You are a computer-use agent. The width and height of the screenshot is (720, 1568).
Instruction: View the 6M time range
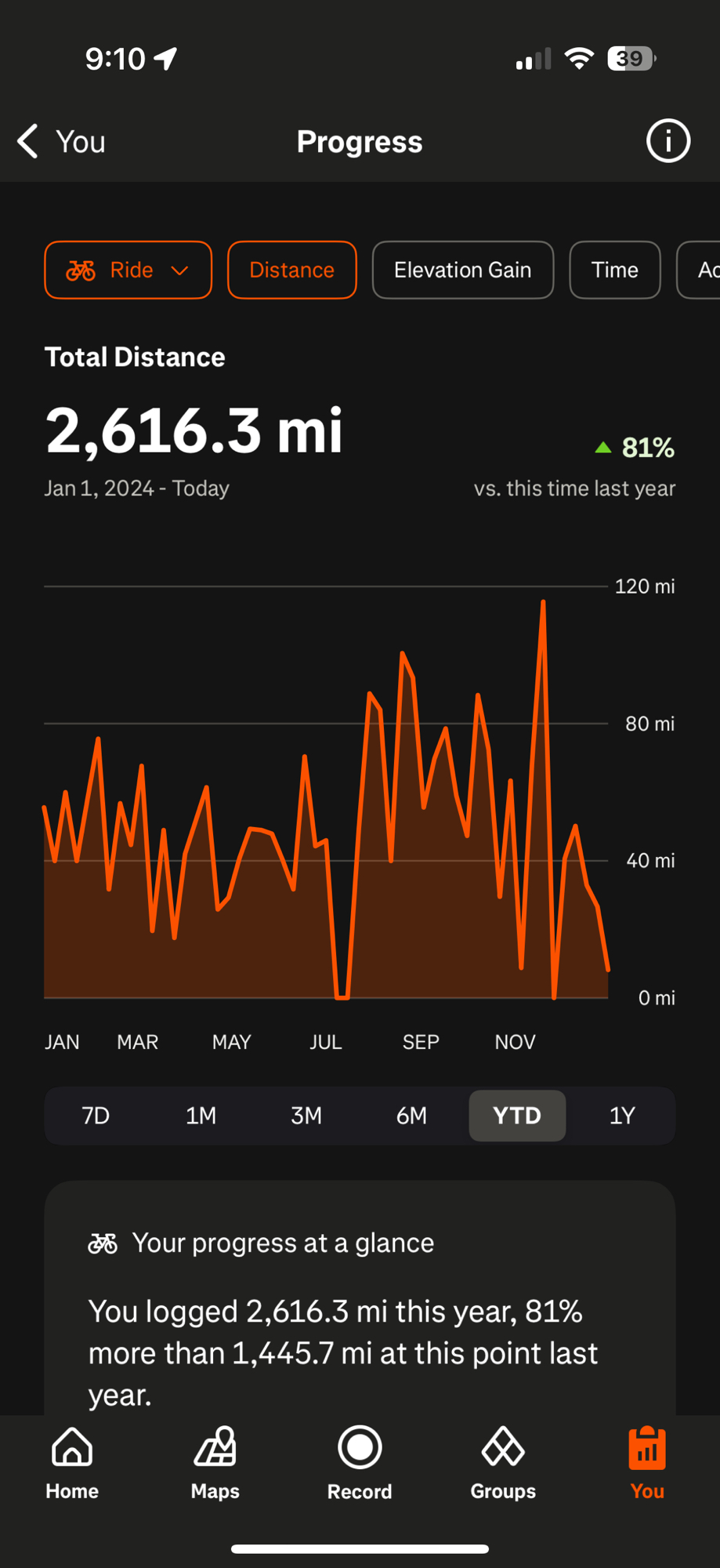click(x=412, y=1116)
